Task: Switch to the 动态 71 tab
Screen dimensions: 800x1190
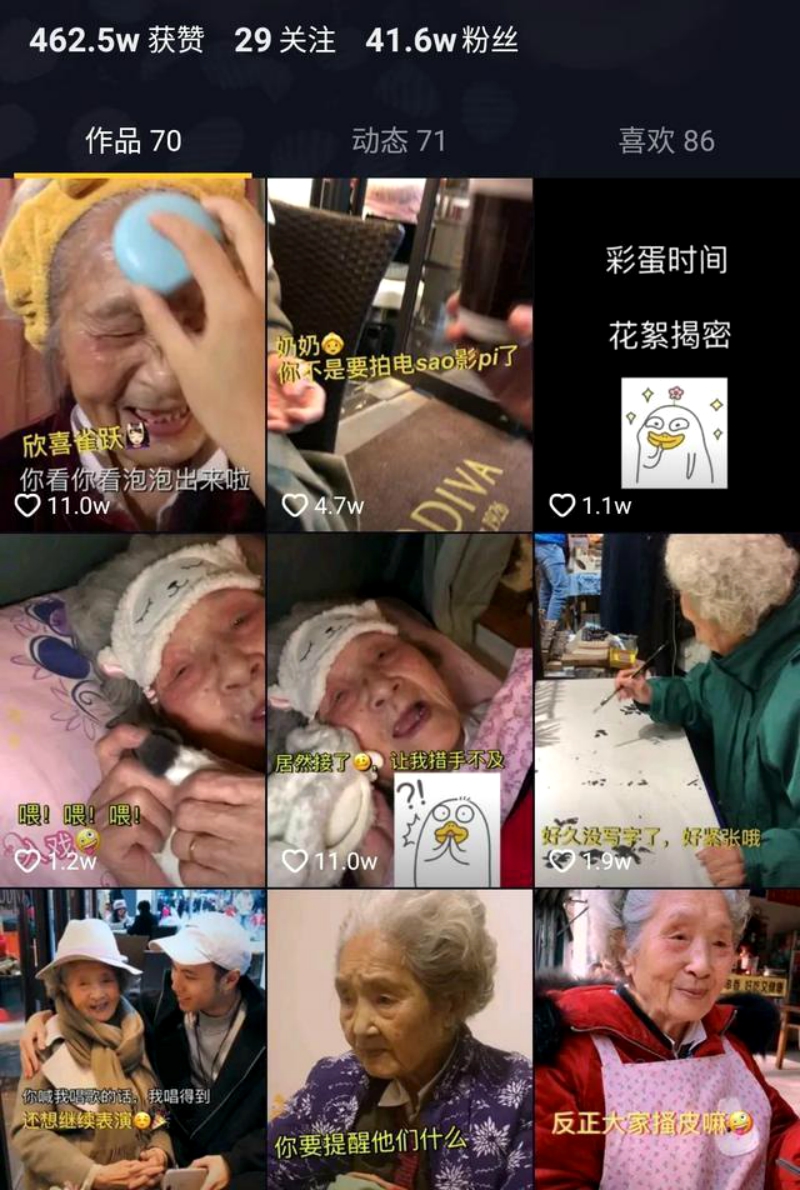Action: 398,141
